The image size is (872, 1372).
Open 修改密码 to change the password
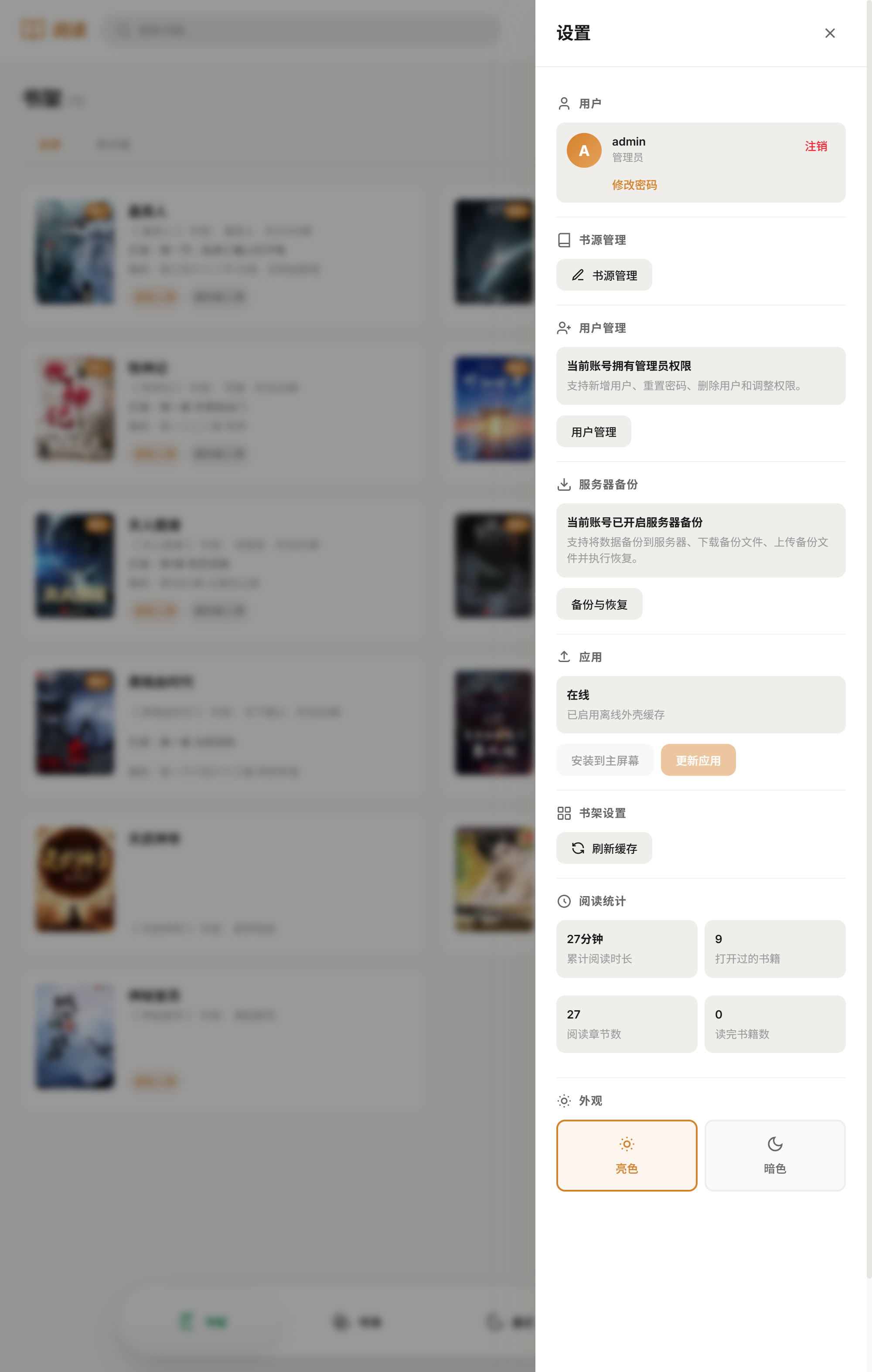(x=634, y=185)
